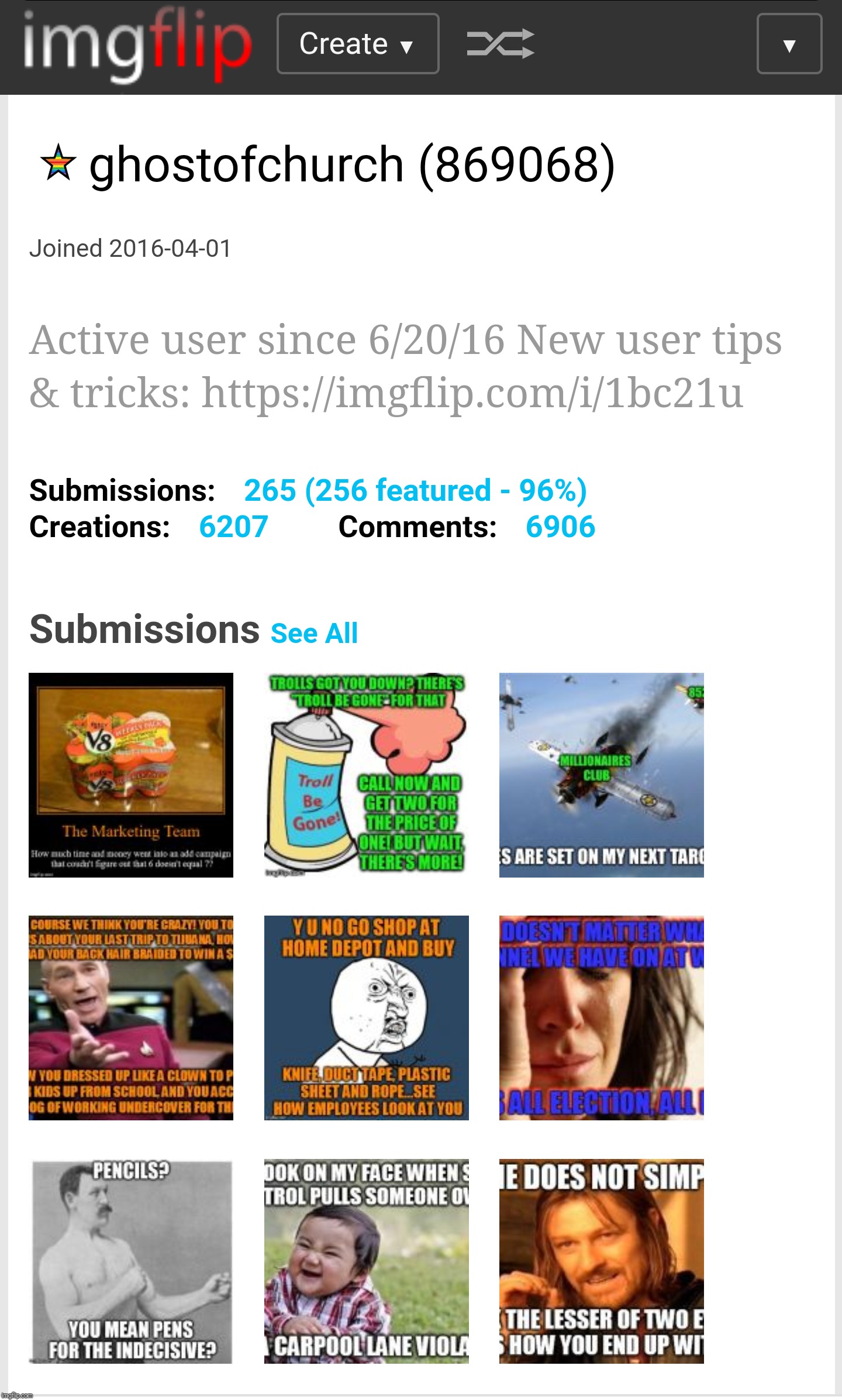Screen dimensions: 842x1400
Task: Expand the top-right arrow menu
Action: point(789,44)
